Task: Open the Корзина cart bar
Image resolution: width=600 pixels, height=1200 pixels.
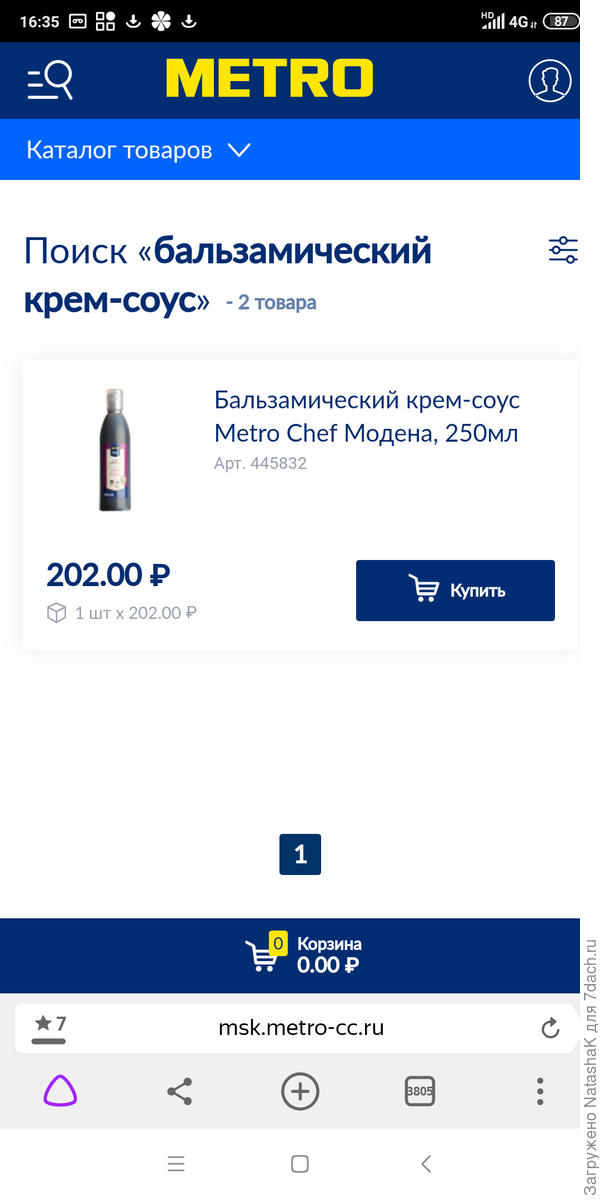Action: pyautogui.click(x=300, y=955)
